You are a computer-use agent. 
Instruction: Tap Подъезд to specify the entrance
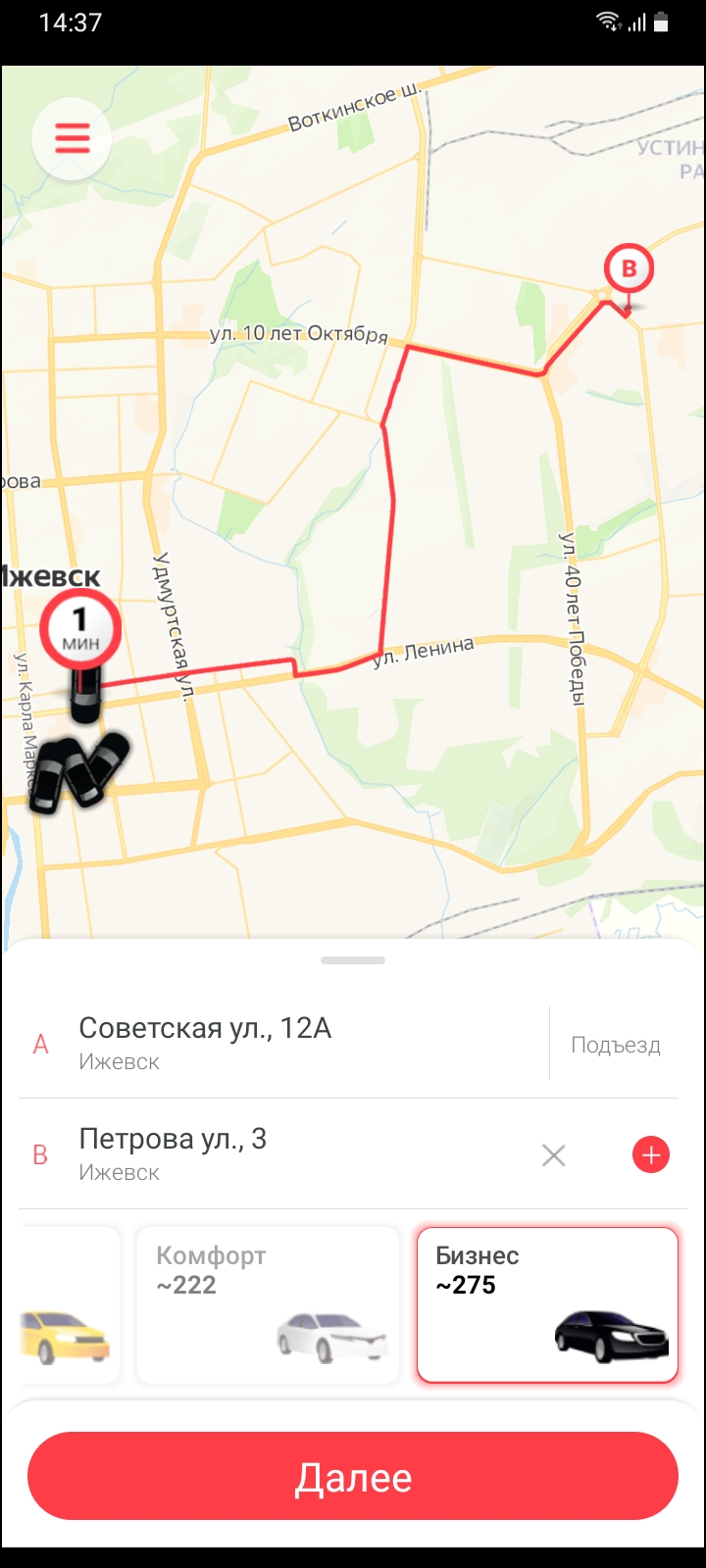615,1045
